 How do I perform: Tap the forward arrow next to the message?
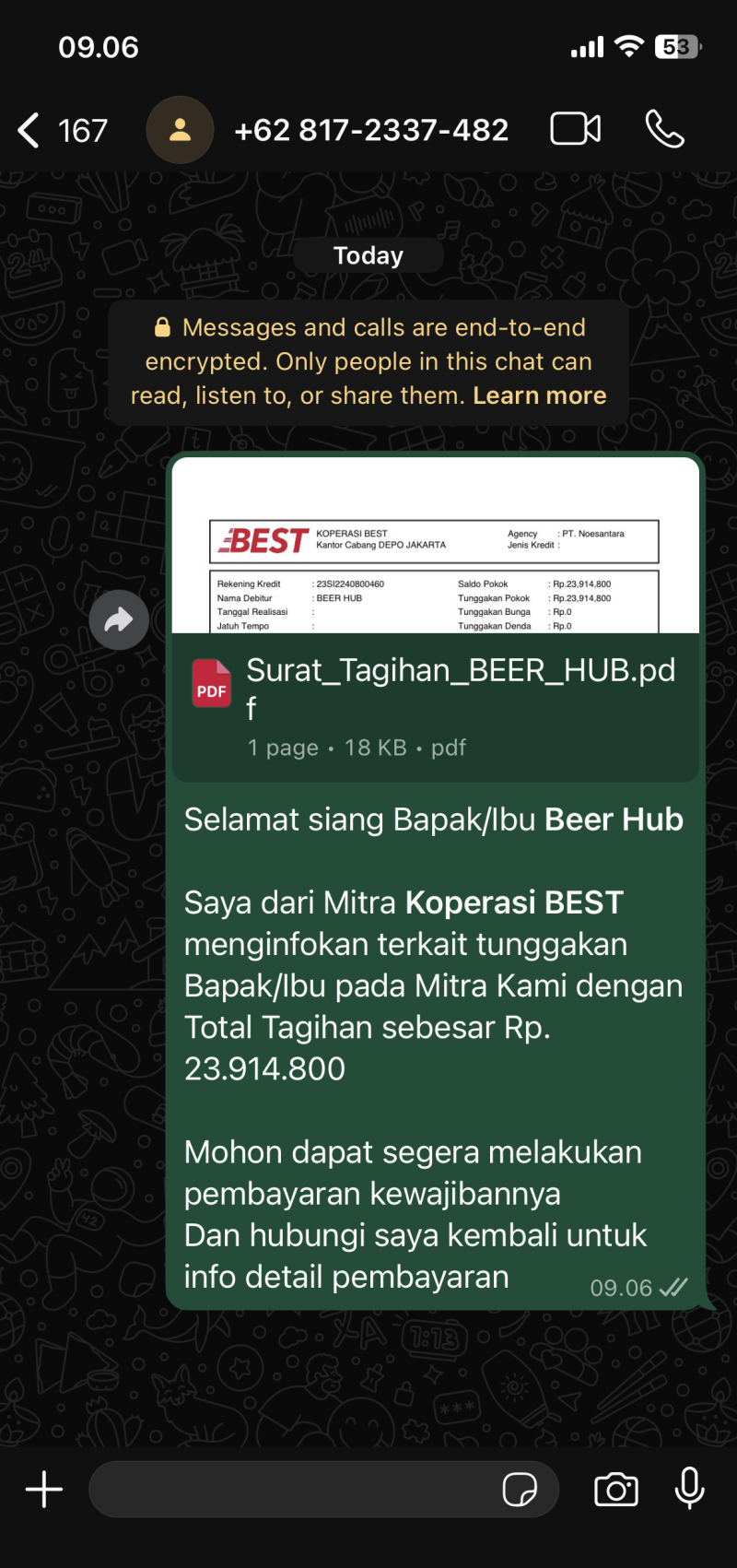point(119,619)
